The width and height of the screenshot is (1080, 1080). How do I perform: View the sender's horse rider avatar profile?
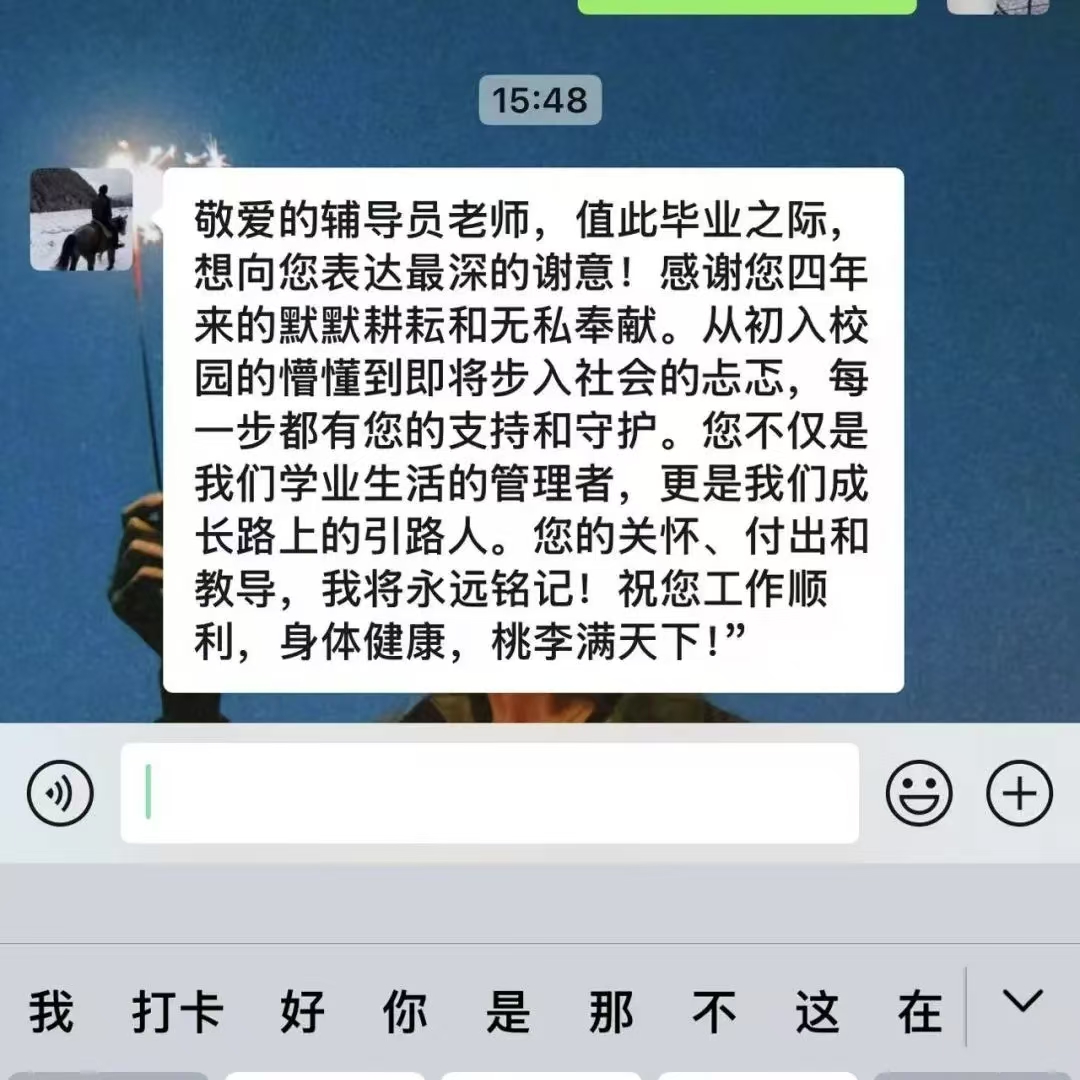point(81,219)
